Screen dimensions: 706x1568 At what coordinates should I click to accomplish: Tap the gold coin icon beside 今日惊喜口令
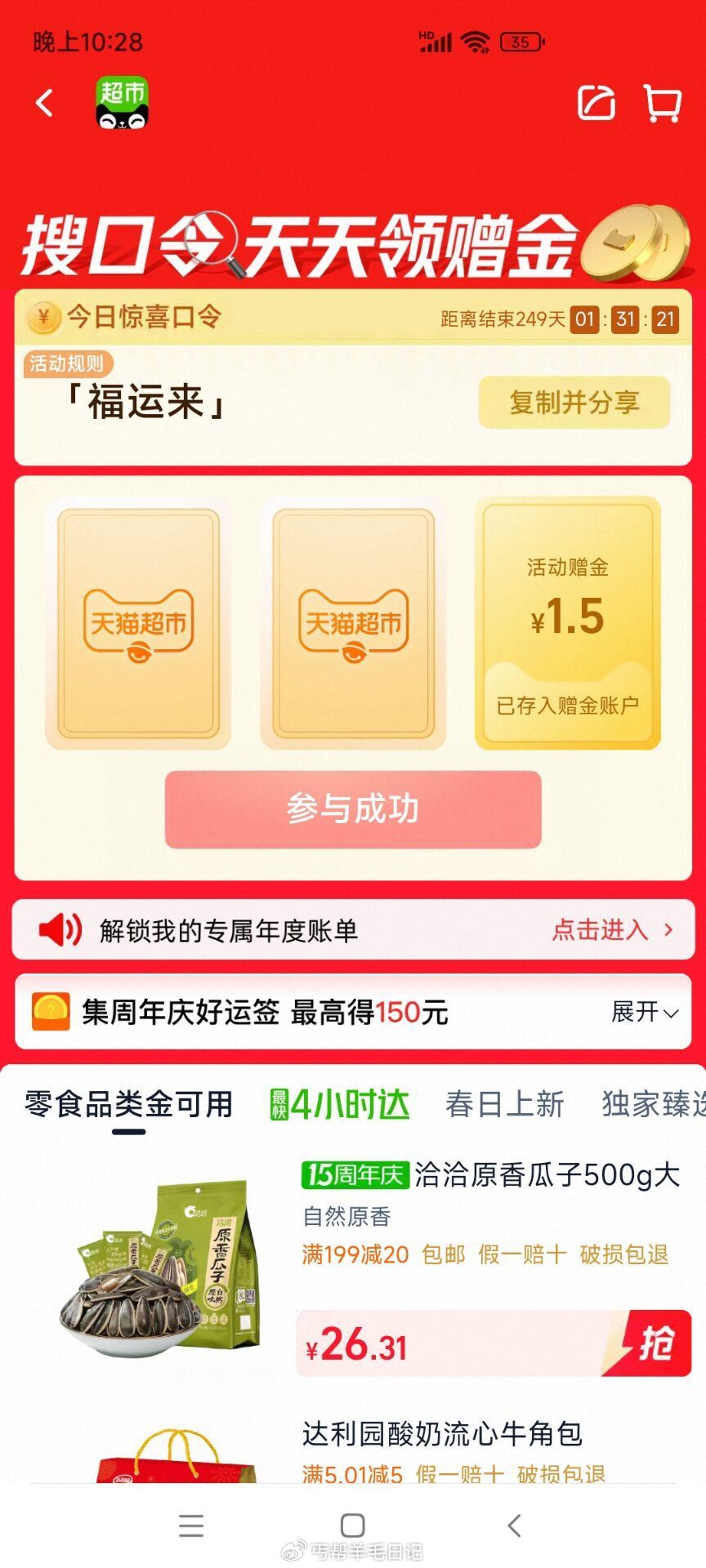[44, 319]
